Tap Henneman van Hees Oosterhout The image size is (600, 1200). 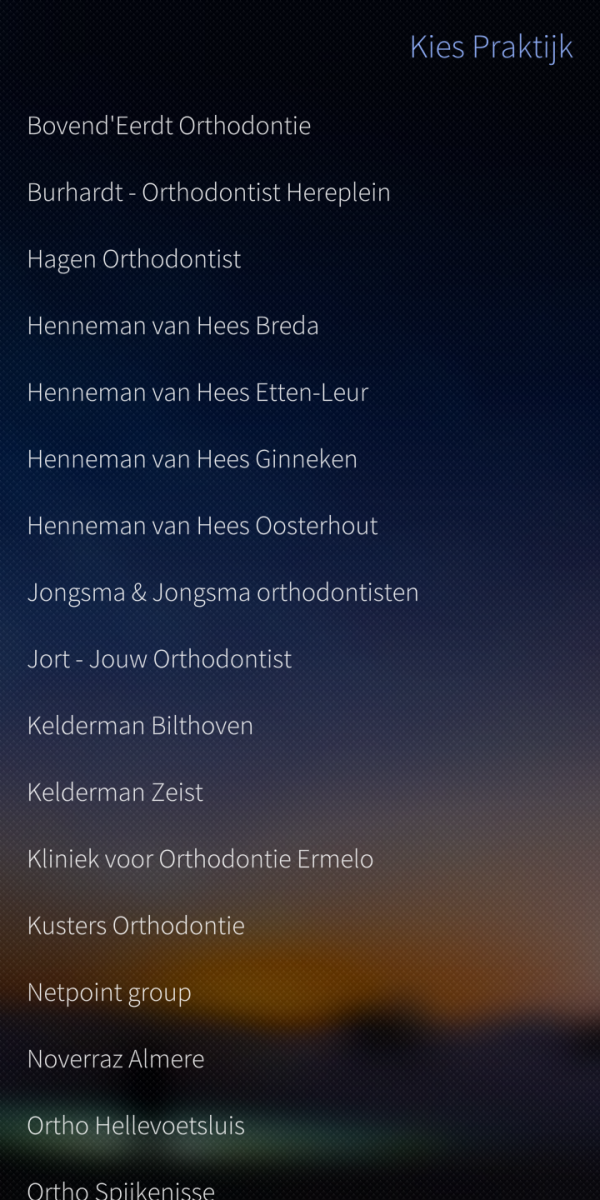coord(202,526)
